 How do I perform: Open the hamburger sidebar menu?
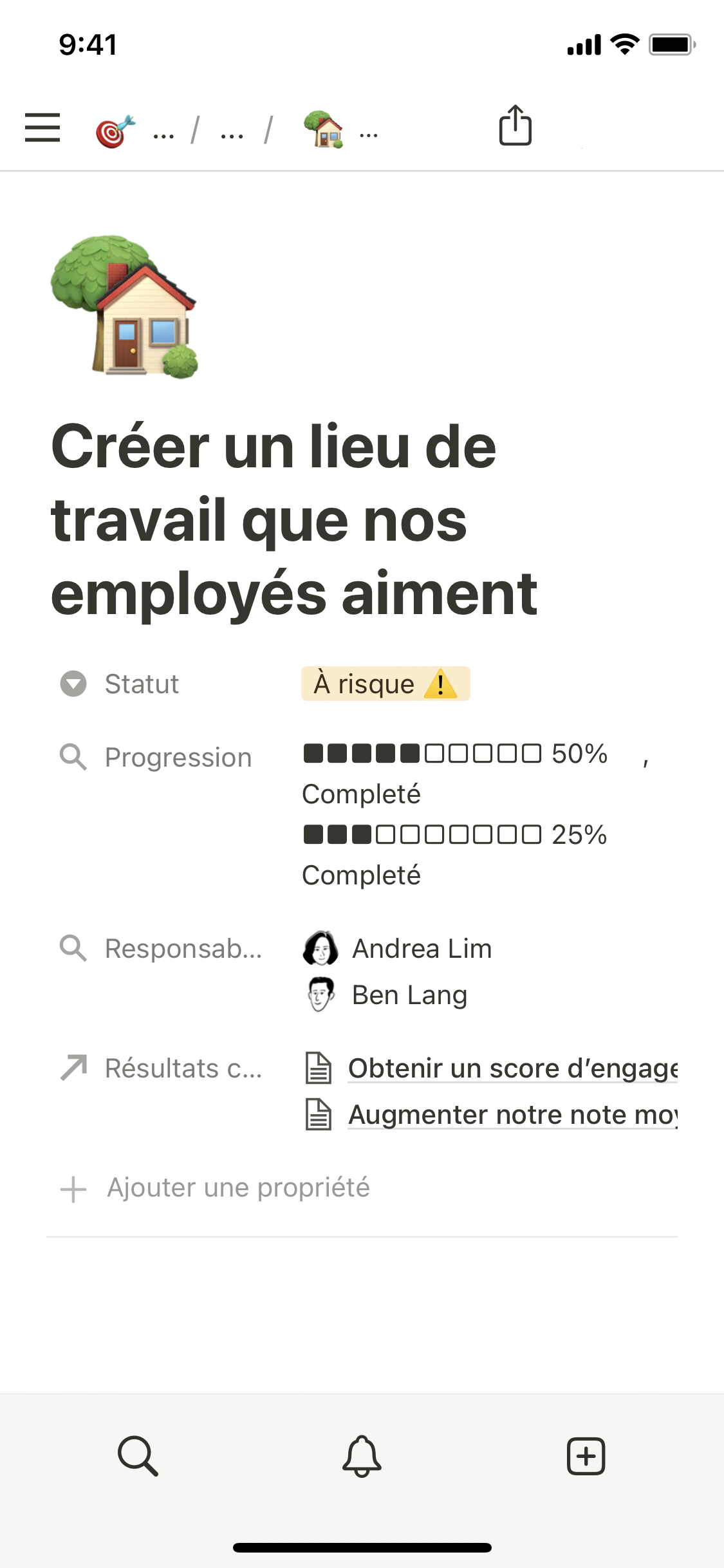coord(42,127)
